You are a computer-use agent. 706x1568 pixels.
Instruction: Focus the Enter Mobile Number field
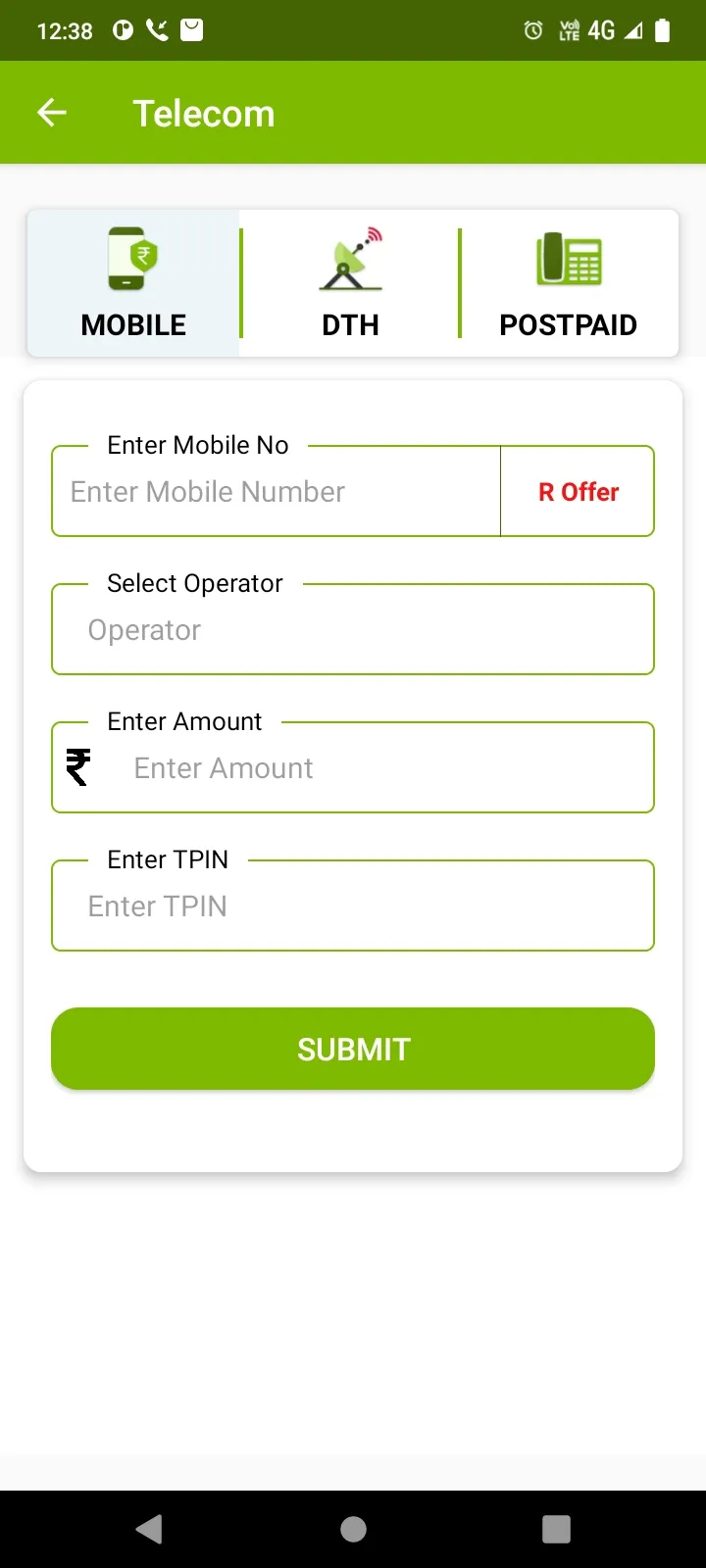[277, 492]
